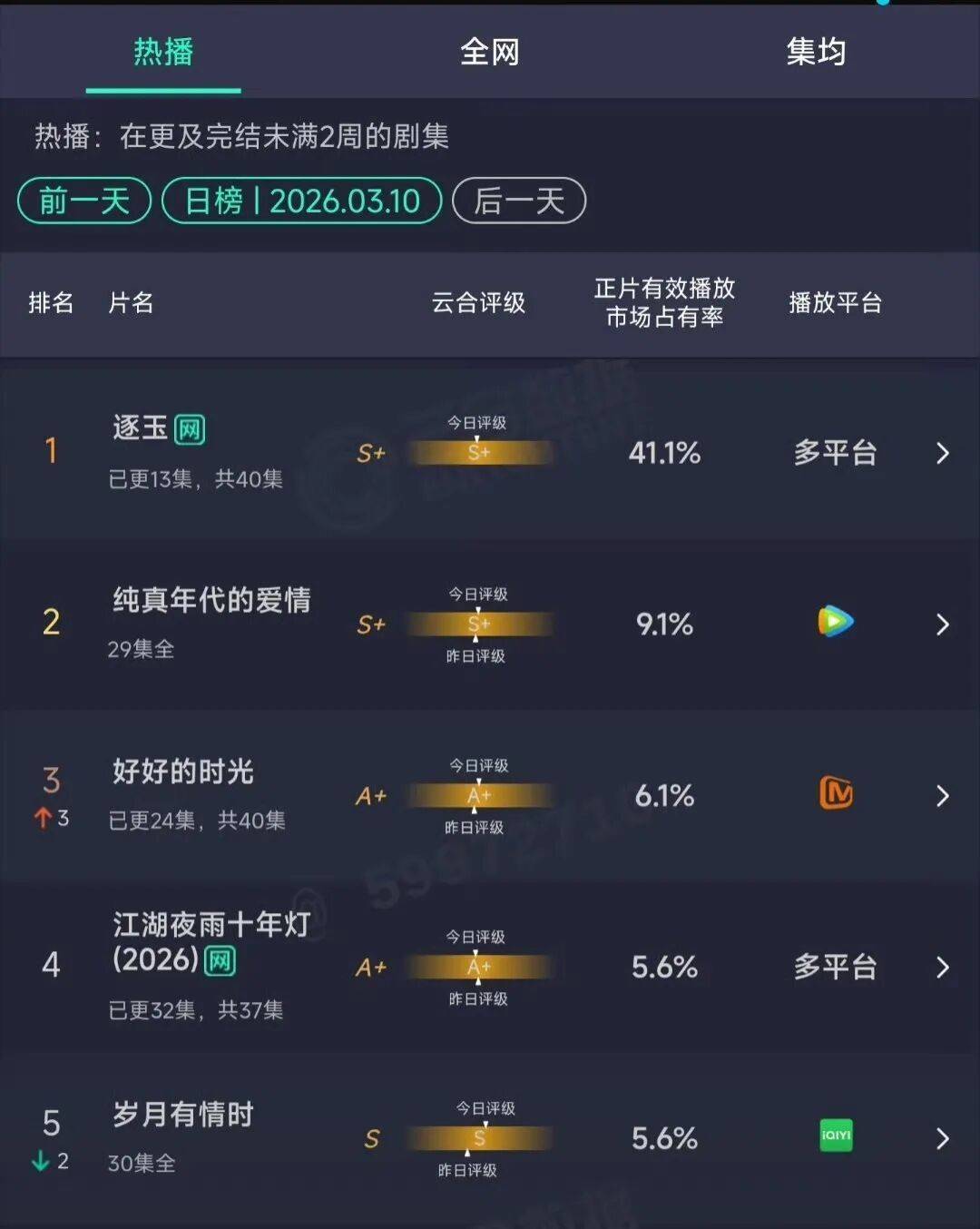Open the 纯真年代的爱情 row
This screenshot has width=980, height=1229.
coord(490,624)
